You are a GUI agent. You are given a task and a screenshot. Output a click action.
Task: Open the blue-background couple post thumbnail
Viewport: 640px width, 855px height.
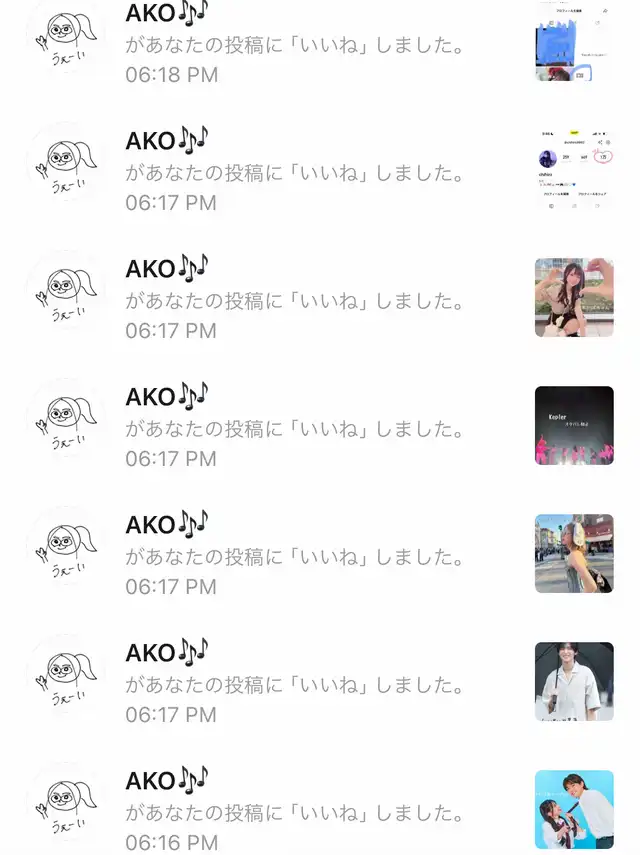click(574, 809)
